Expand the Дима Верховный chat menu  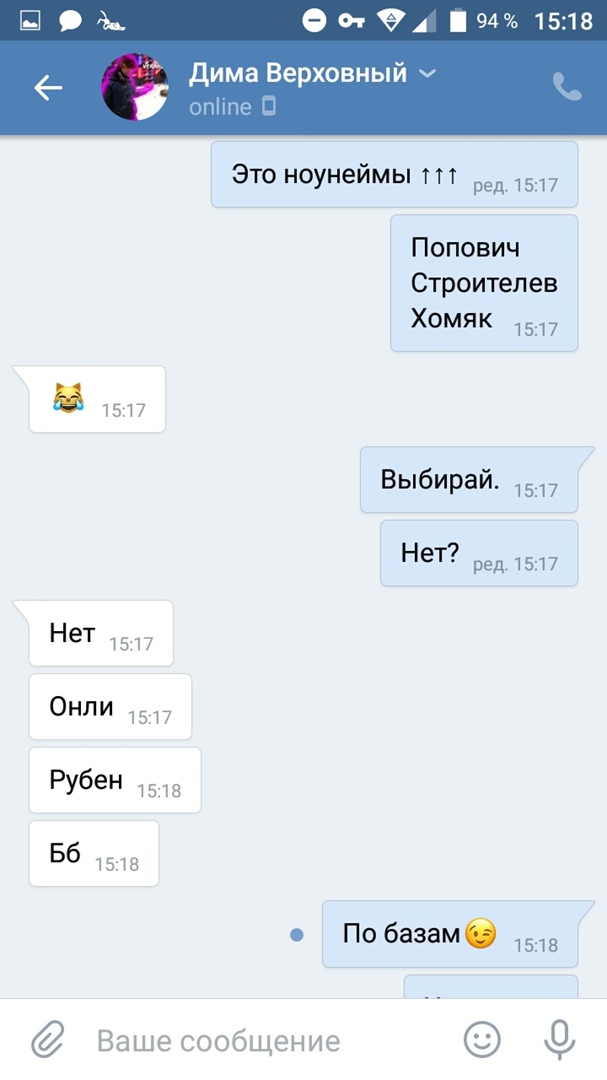pos(427,73)
